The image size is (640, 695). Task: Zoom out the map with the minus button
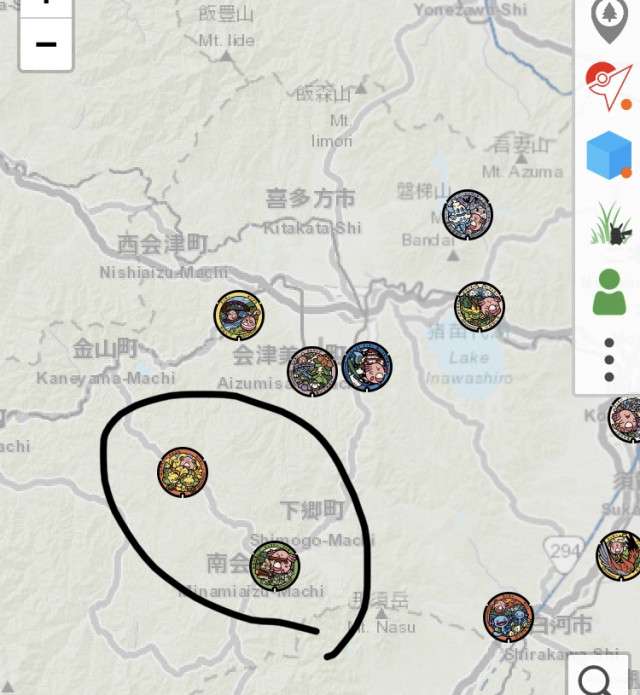46,45
